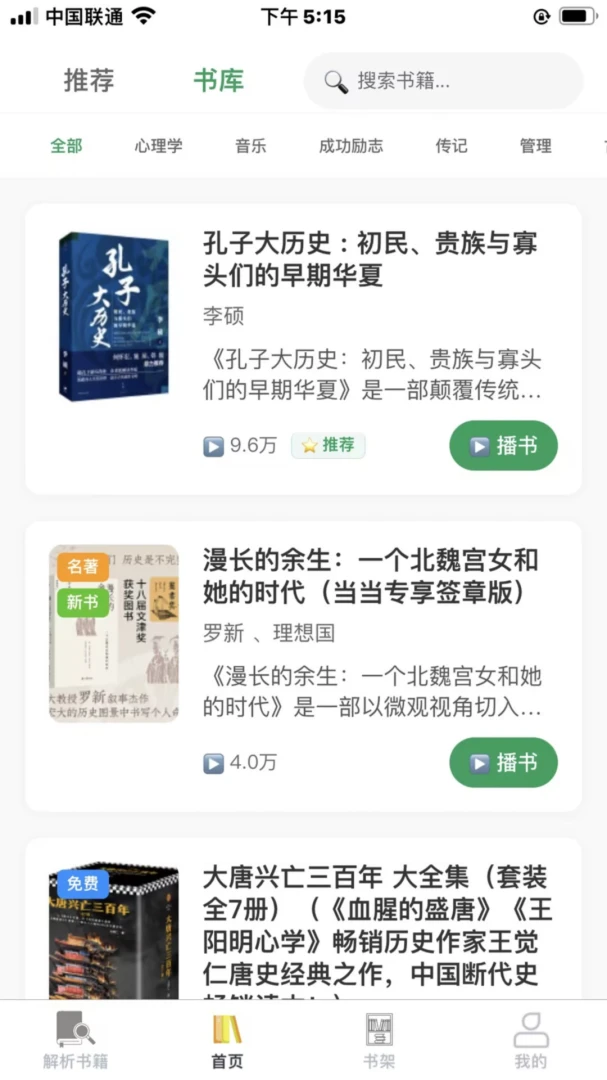This screenshot has width=607, height=1080.
Task: Show the 传记 category
Action: point(451,146)
